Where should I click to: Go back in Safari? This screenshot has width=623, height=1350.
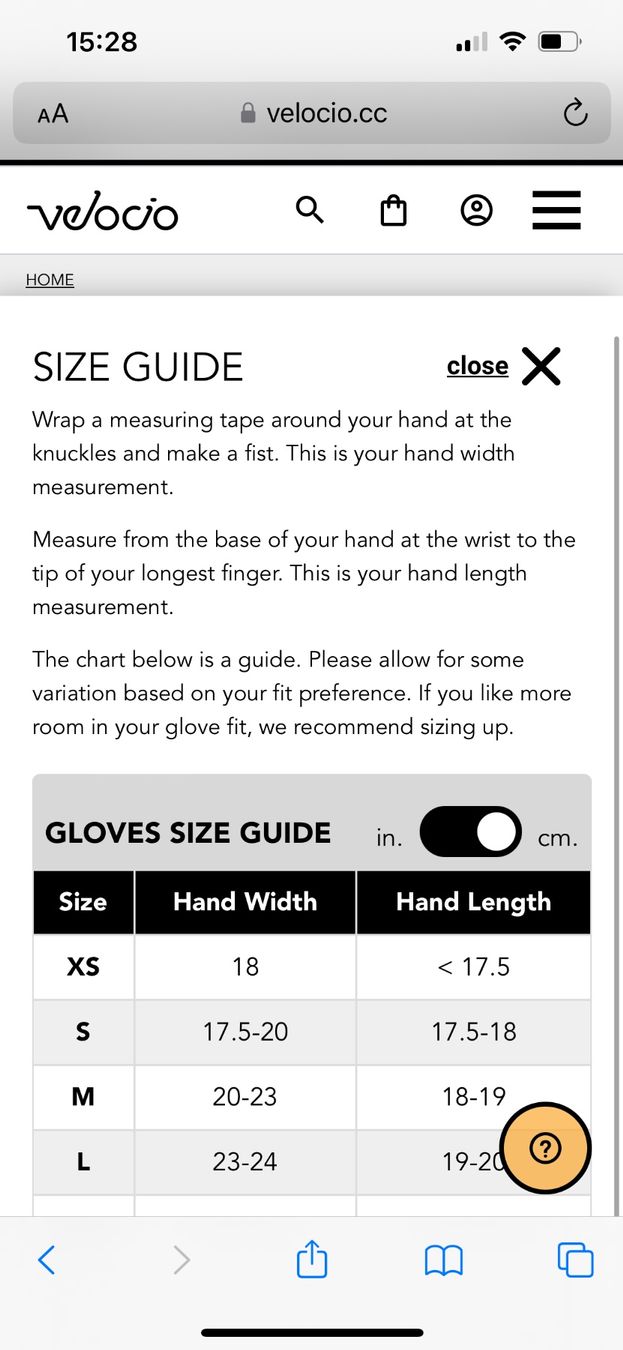point(46,1259)
